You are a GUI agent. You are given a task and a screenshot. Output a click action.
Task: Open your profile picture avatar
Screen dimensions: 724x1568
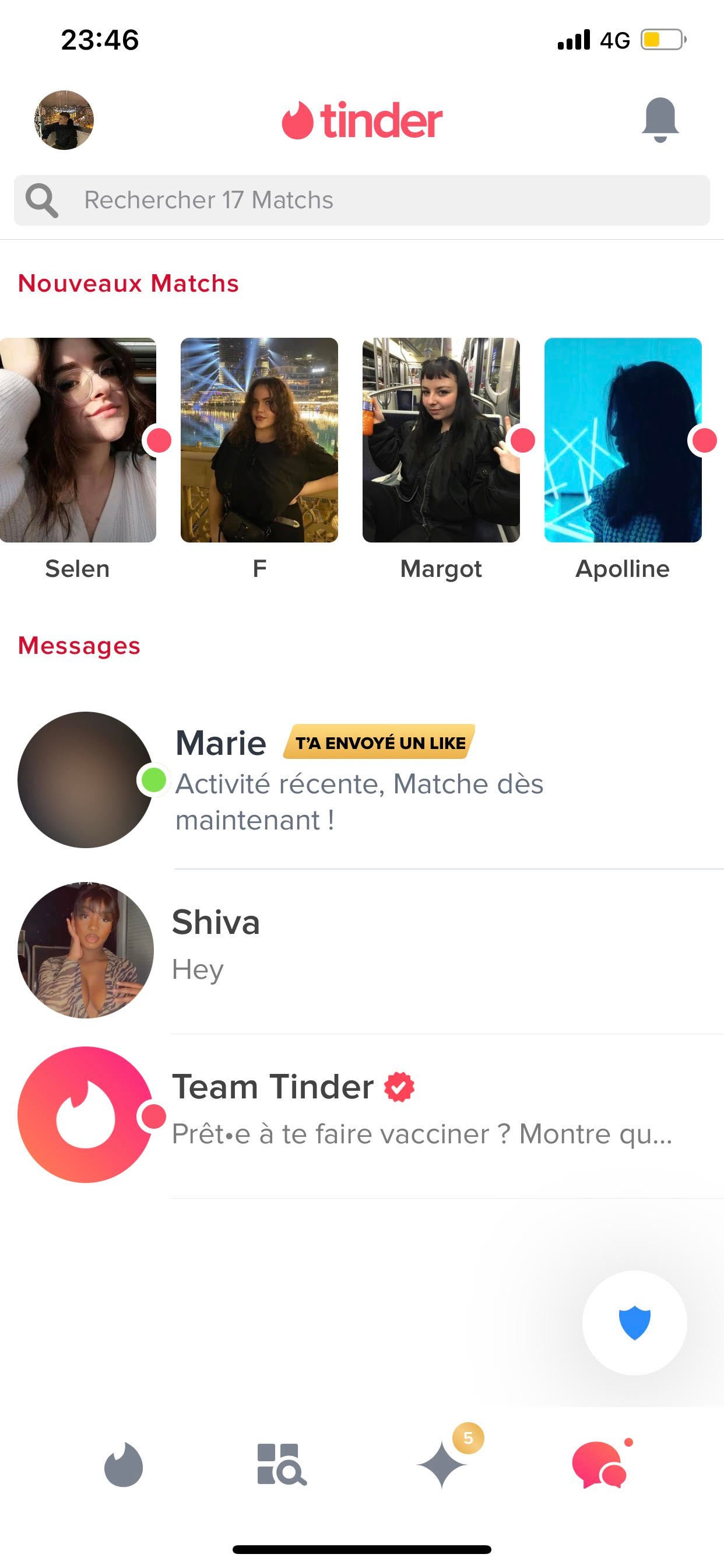pos(64,120)
